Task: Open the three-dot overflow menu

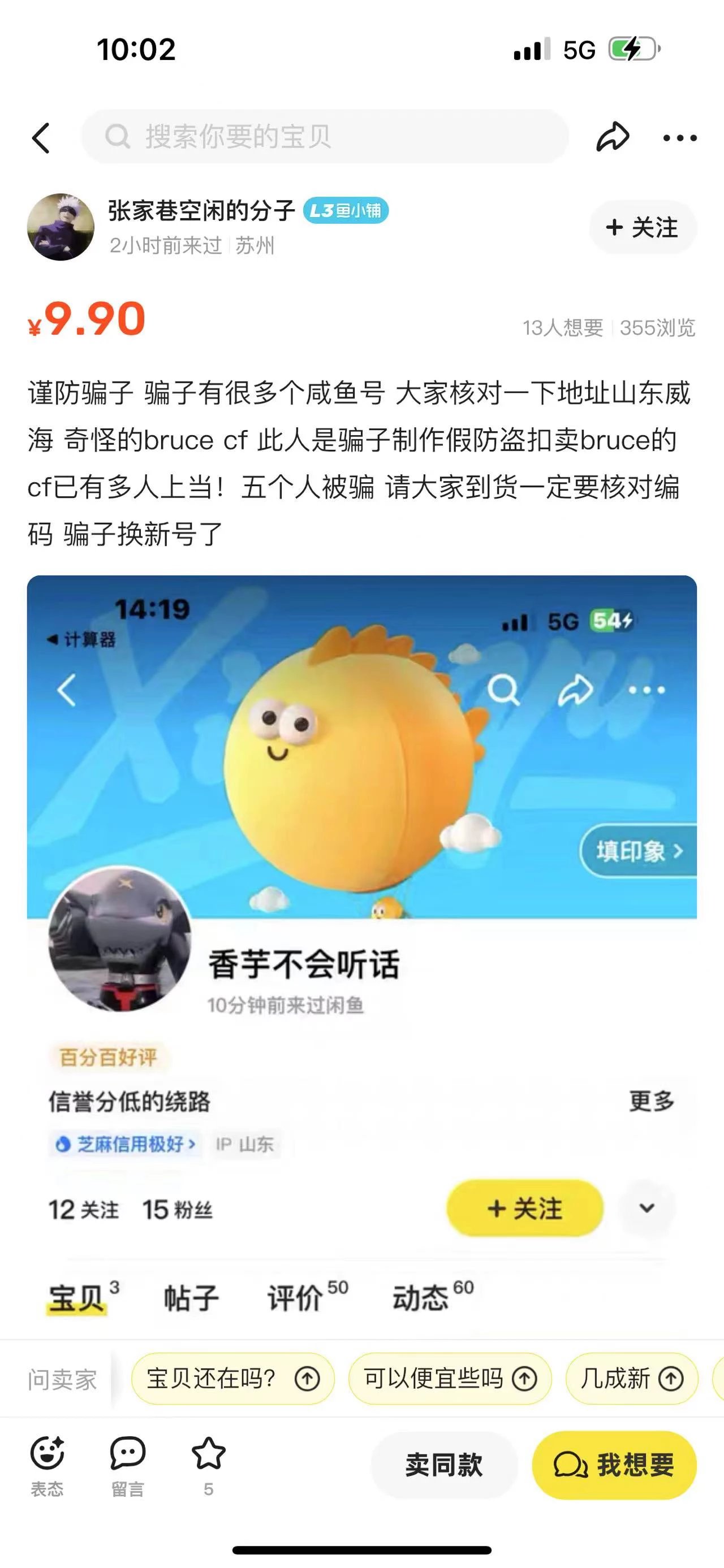Action: pyautogui.click(x=679, y=138)
